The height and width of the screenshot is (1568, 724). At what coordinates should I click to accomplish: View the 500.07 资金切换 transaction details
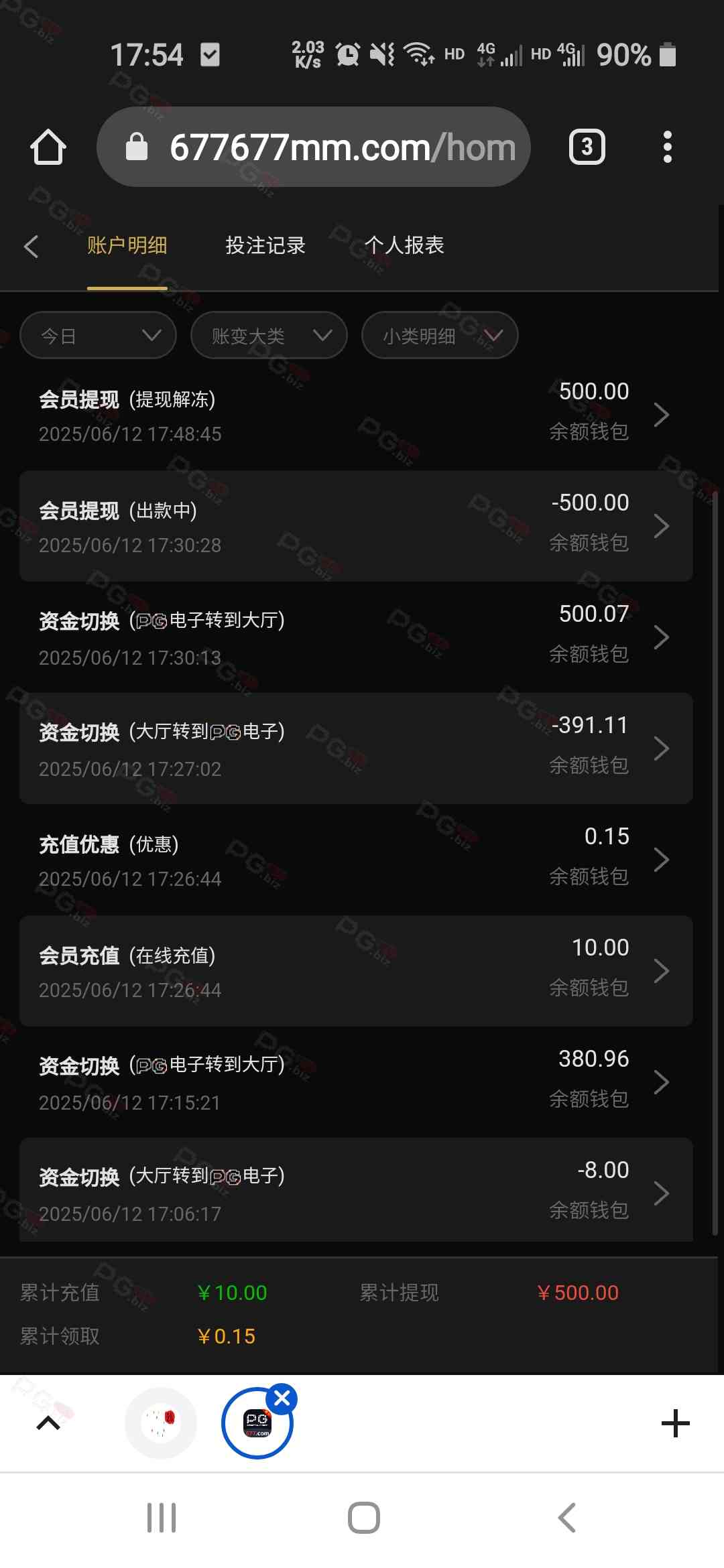coord(355,637)
